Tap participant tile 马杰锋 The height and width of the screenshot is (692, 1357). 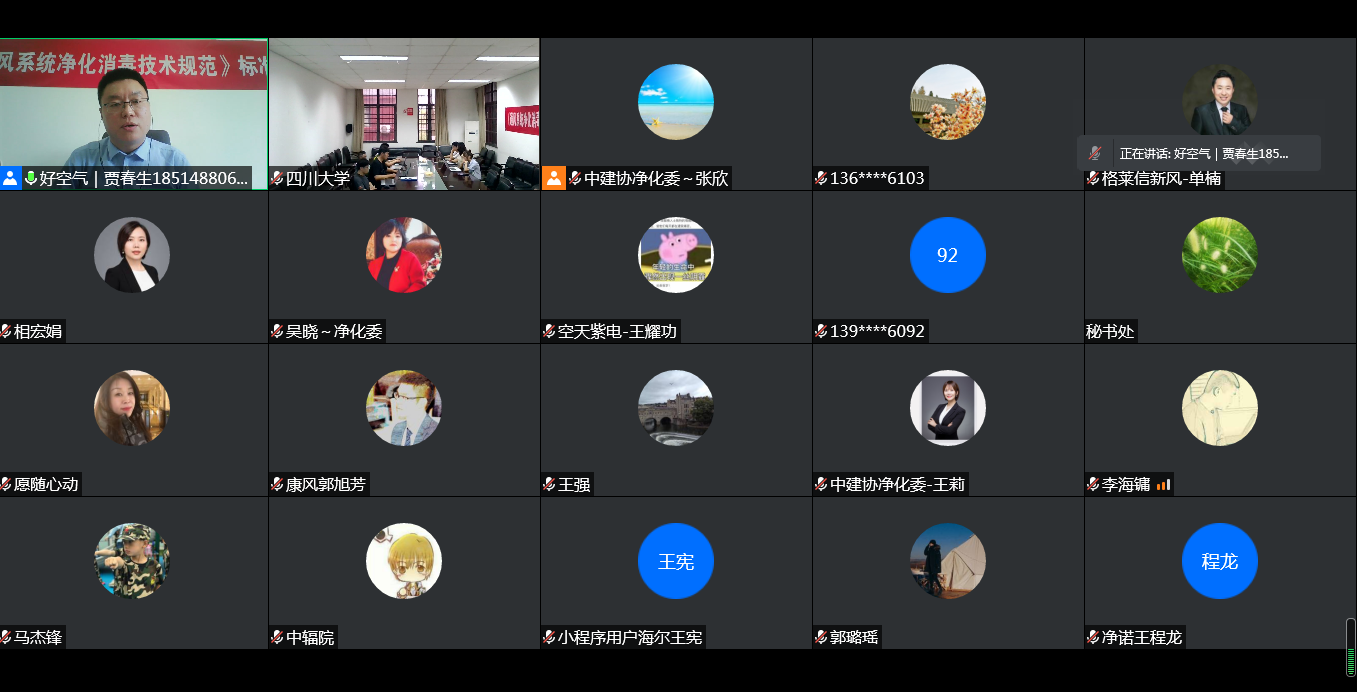click(132, 561)
